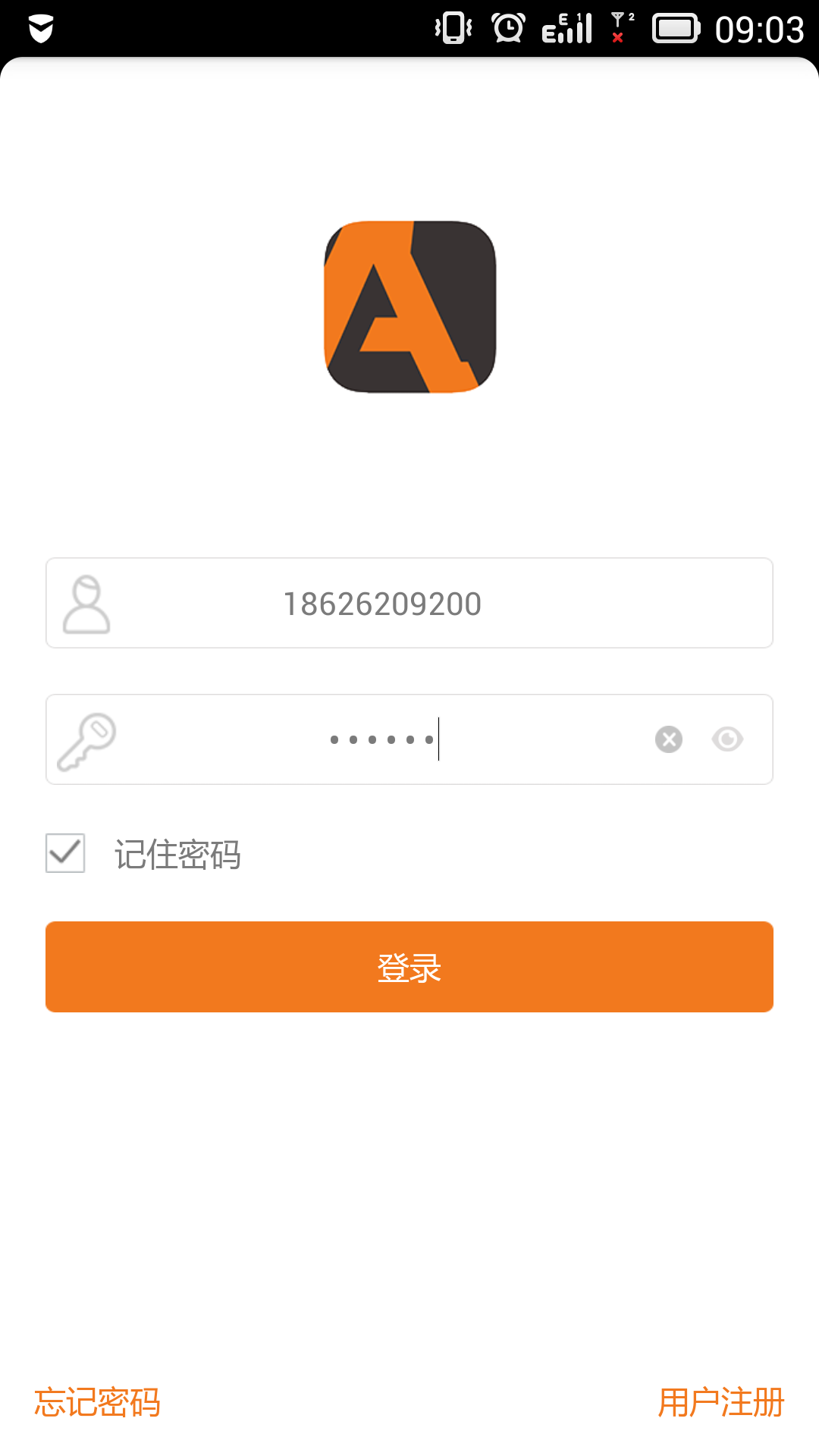Show the password using the eye icon
This screenshot has width=819, height=1456.
(727, 739)
